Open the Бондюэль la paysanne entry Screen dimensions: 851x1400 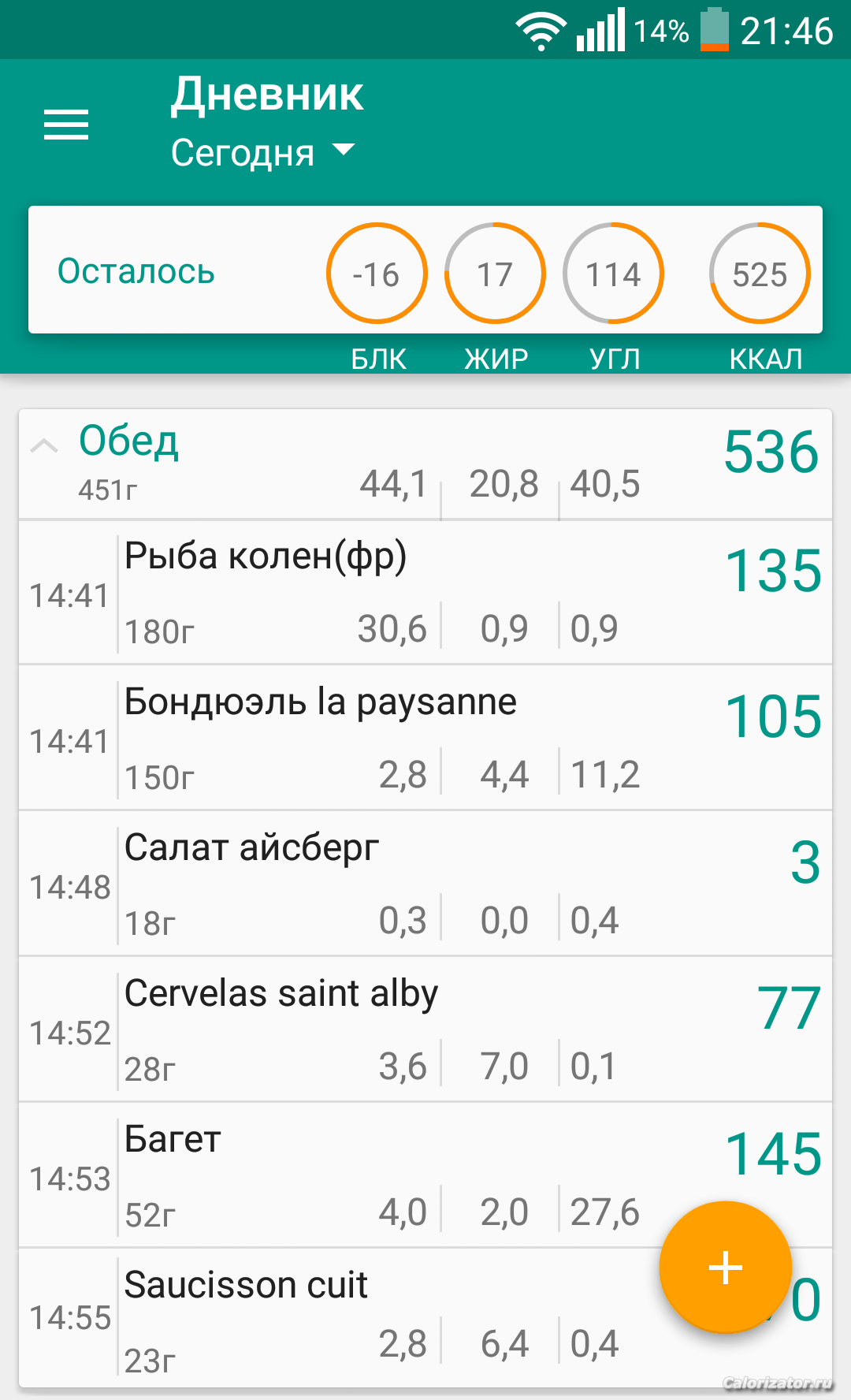click(x=425, y=738)
